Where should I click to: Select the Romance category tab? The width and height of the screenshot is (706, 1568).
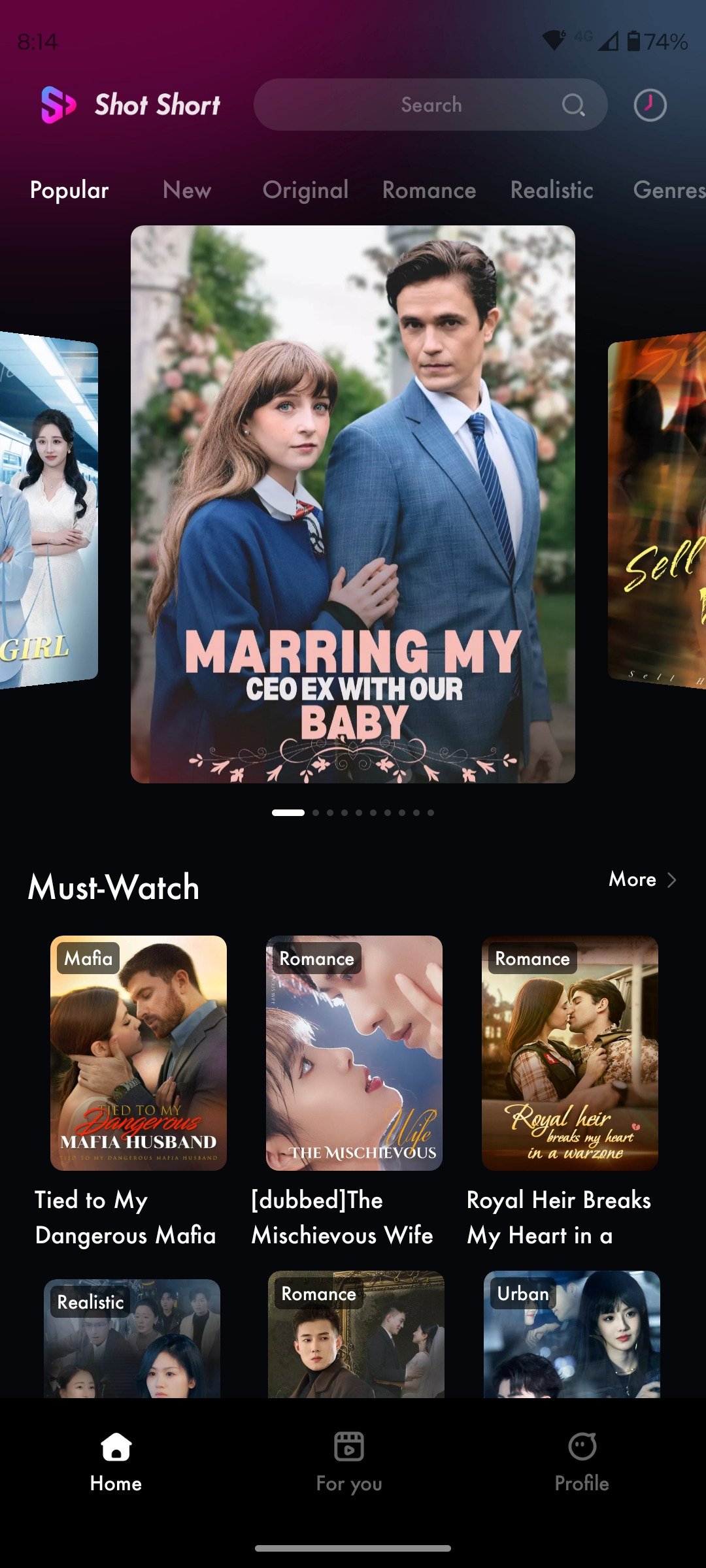tap(429, 190)
